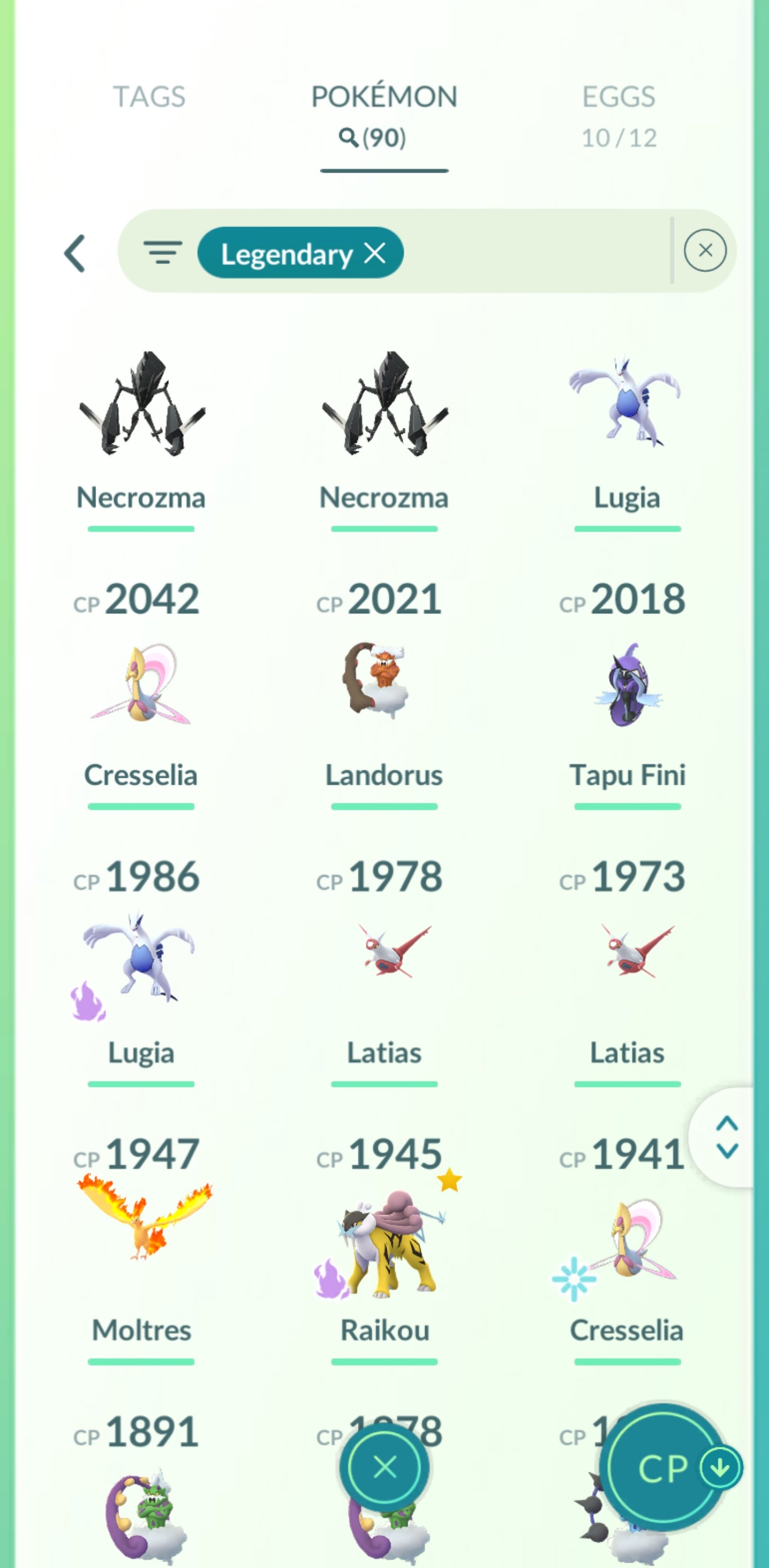Close the Pokémon storage with round X
Image resolution: width=769 pixels, height=1568 pixels.
click(384, 1467)
